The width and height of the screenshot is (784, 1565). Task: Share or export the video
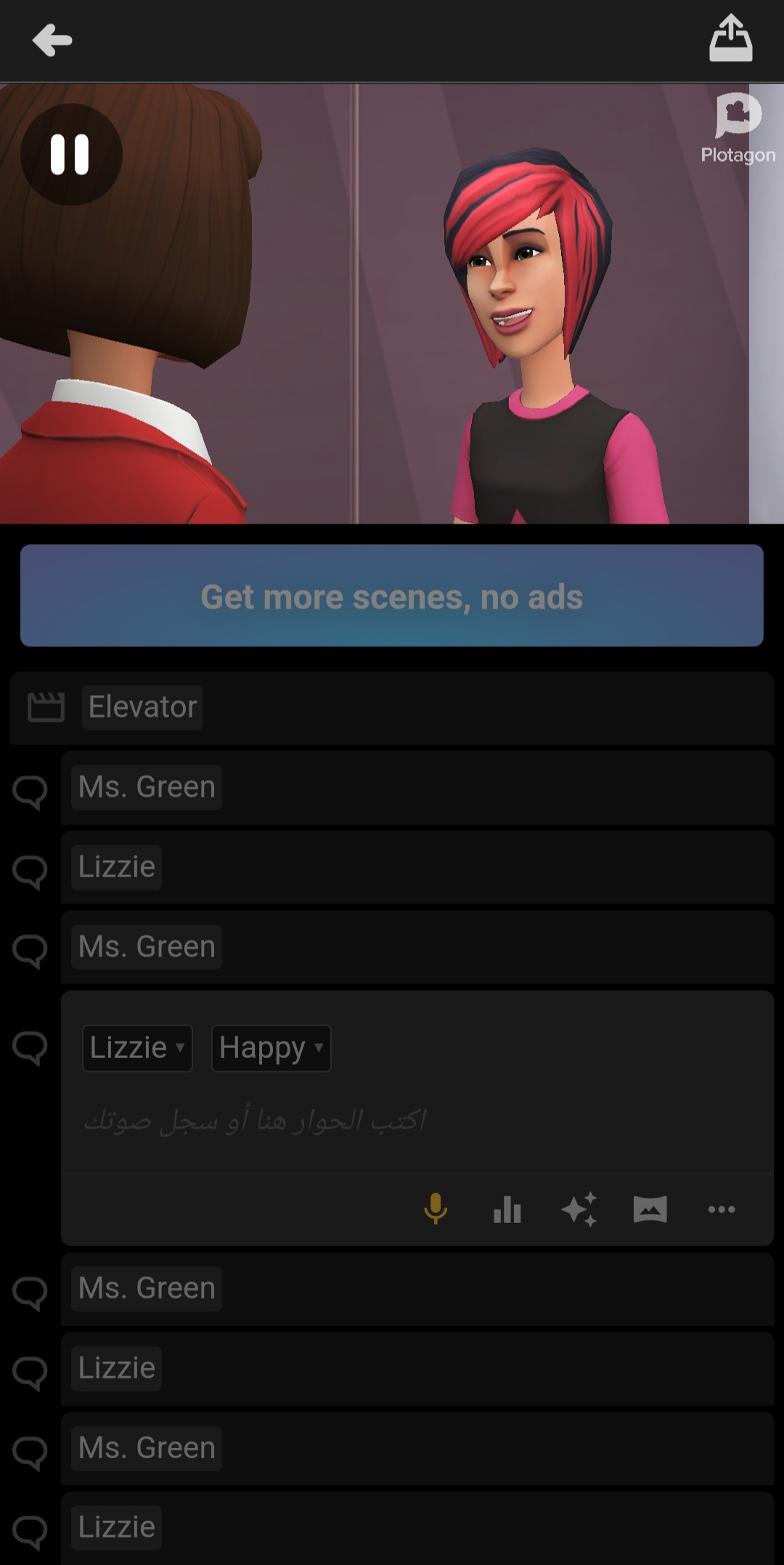(x=730, y=38)
